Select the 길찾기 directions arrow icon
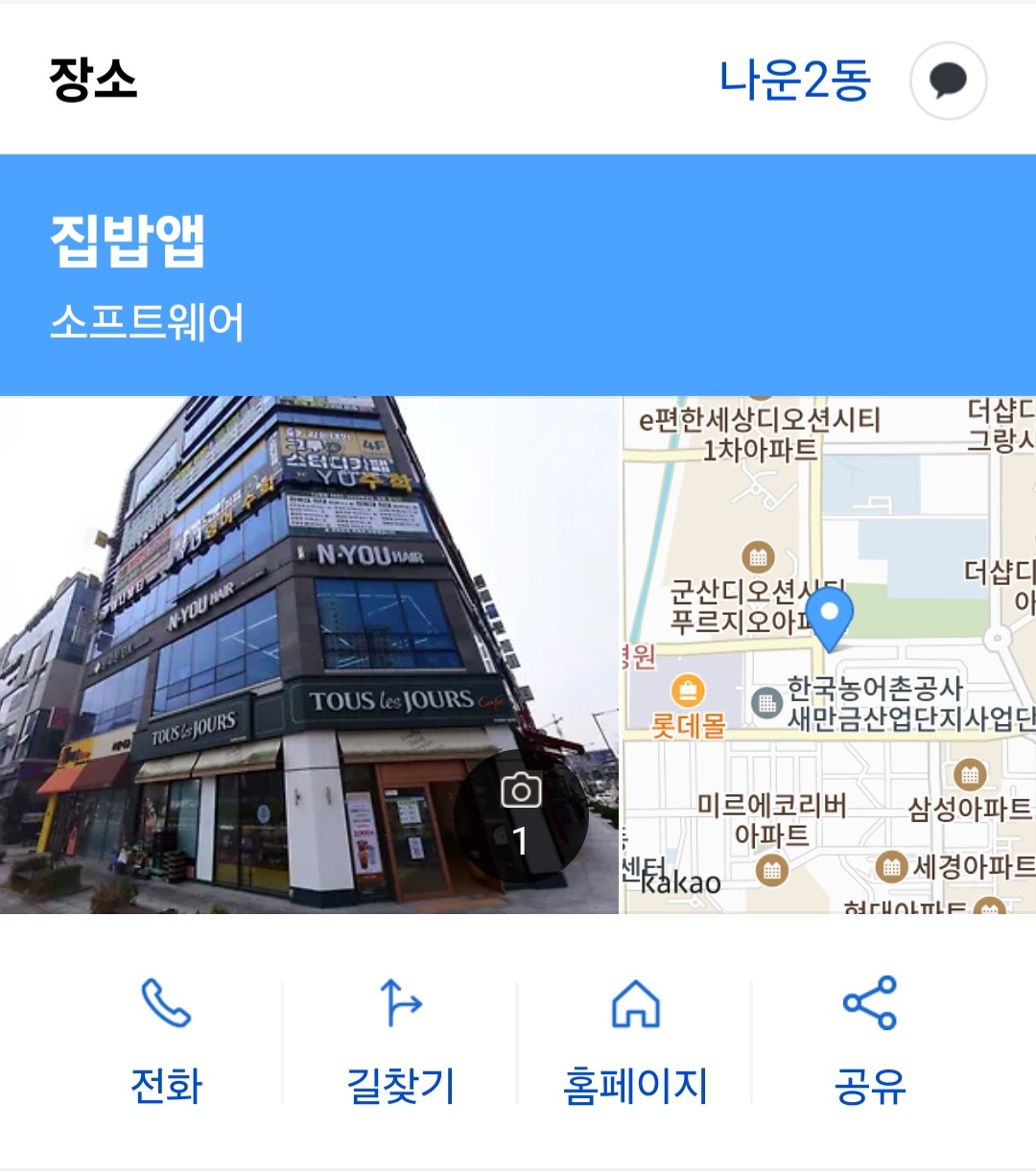 pos(399,1003)
